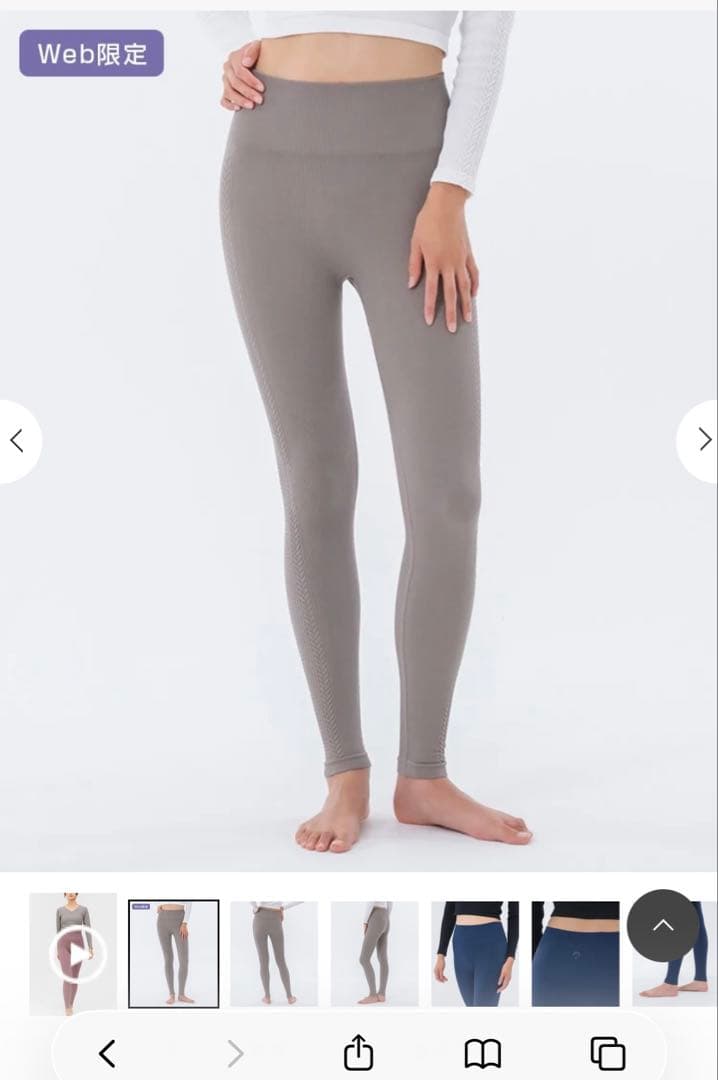Open the browser tabs overview
Screen dimensions: 718x1080
(607, 1053)
